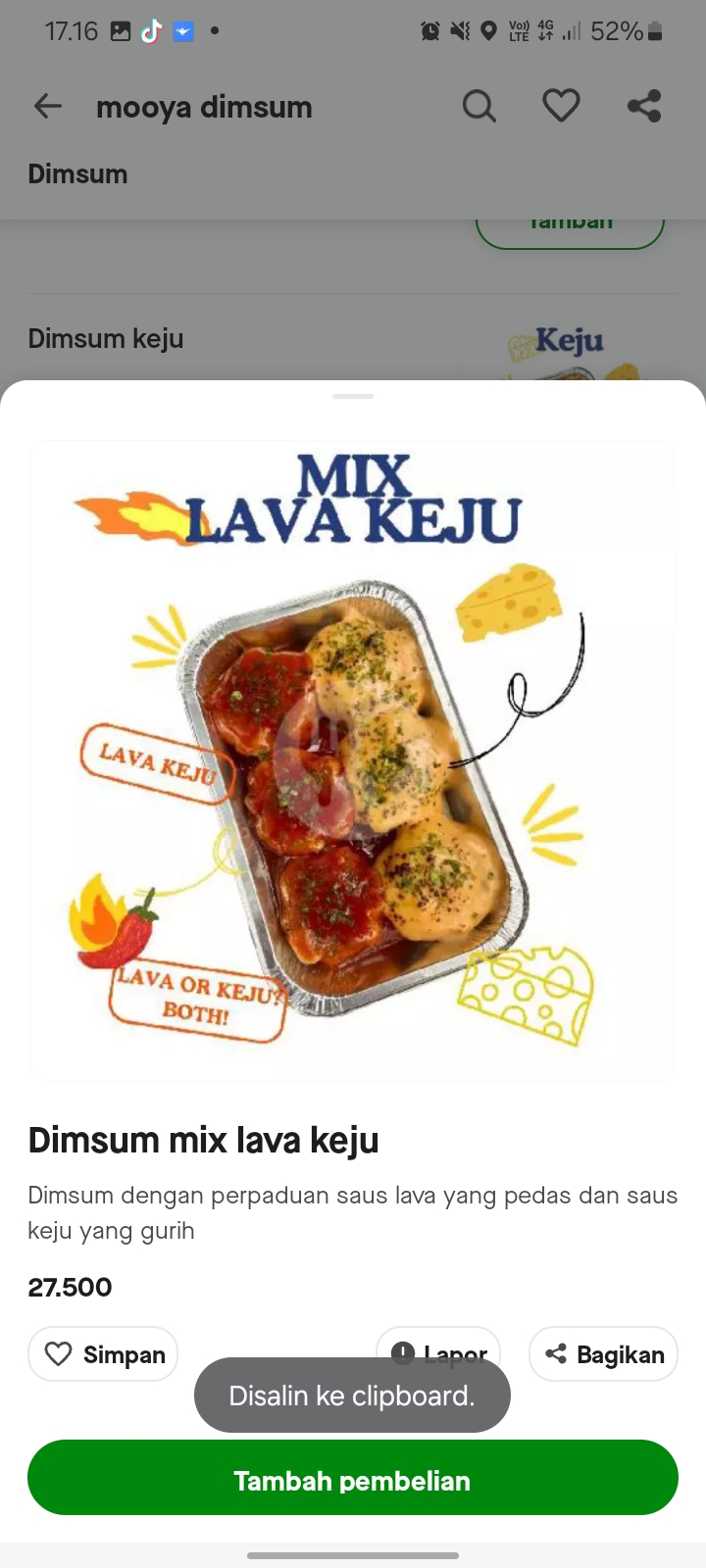The image size is (706, 1568).
Task: Tap the alert icon on the Lapor button
Action: coord(403,1351)
